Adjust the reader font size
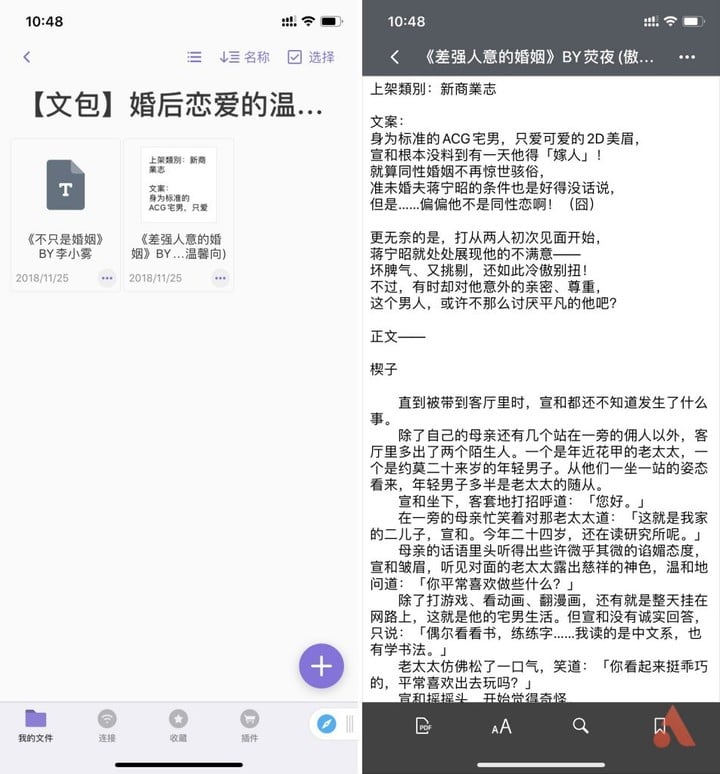The width and height of the screenshot is (720, 774). point(501,727)
